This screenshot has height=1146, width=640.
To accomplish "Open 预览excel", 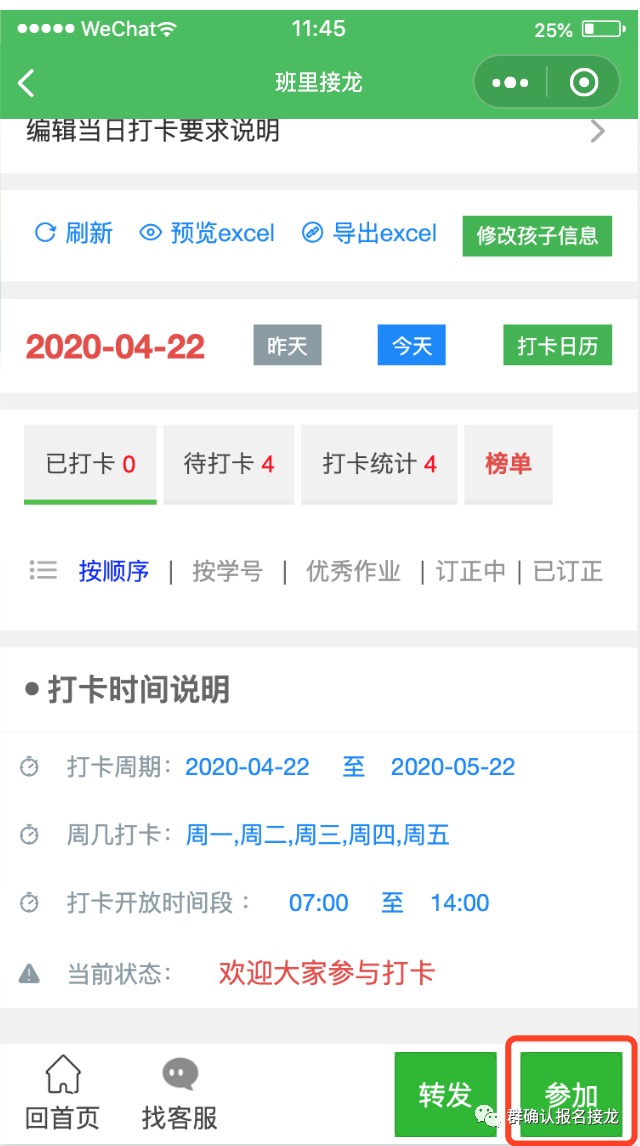I will click(207, 233).
